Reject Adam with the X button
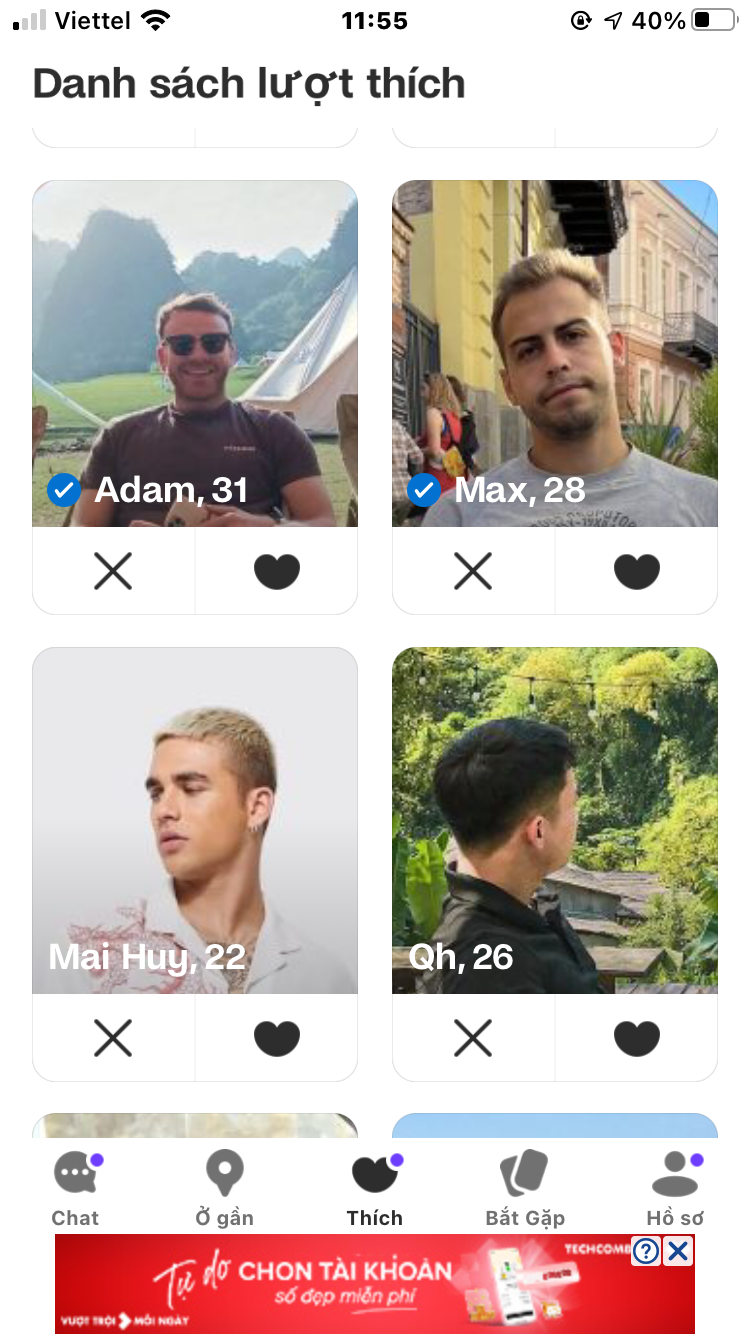 [113, 571]
